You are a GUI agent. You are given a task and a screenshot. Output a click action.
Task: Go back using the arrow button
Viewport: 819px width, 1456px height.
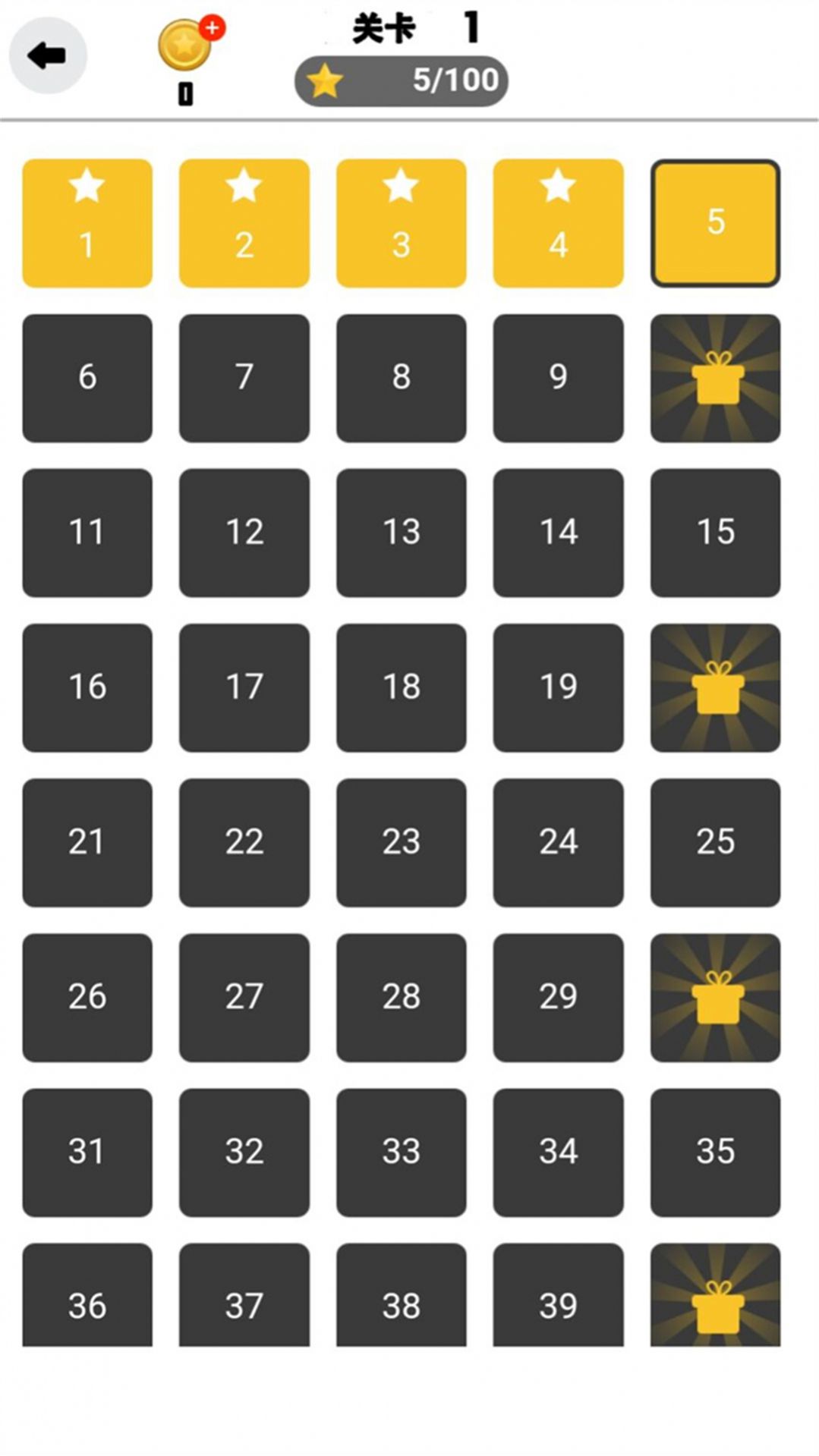[47, 56]
